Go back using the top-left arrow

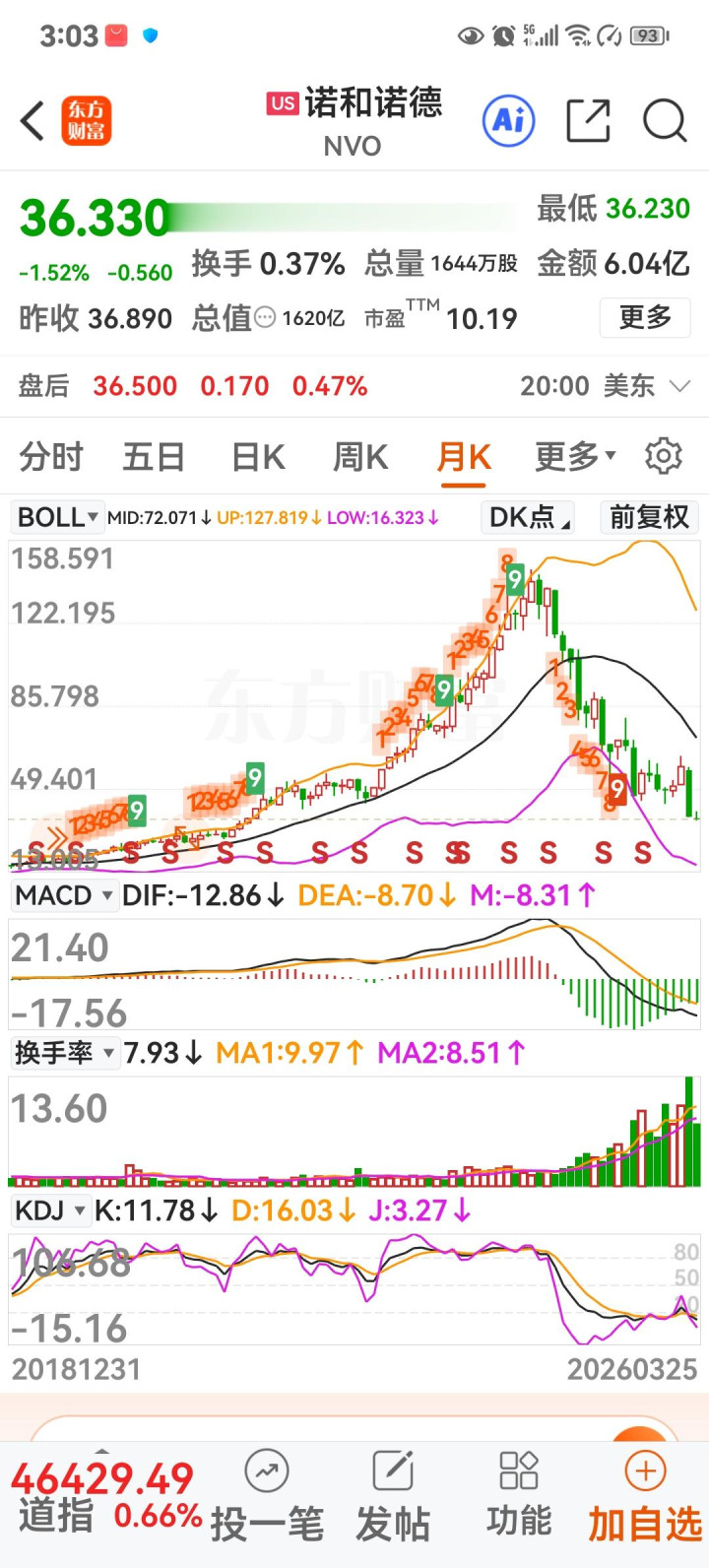32,121
